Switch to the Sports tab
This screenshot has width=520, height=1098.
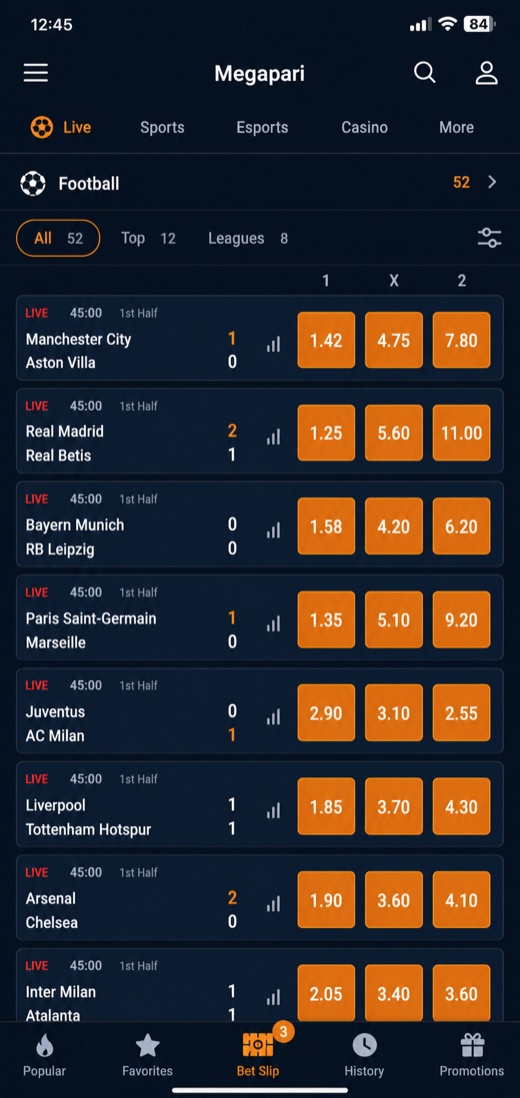[162, 127]
